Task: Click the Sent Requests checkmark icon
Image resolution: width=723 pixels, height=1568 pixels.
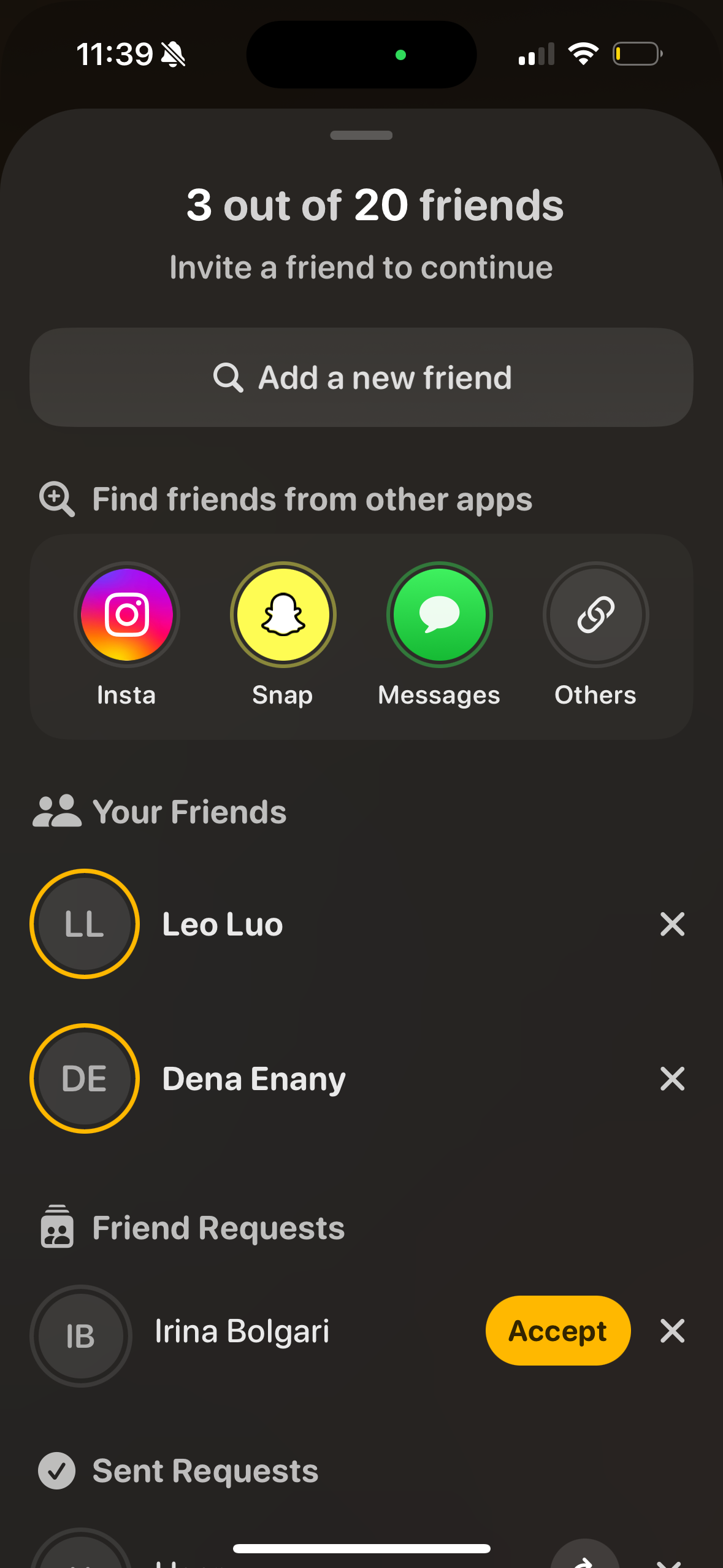Action: (58, 1471)
